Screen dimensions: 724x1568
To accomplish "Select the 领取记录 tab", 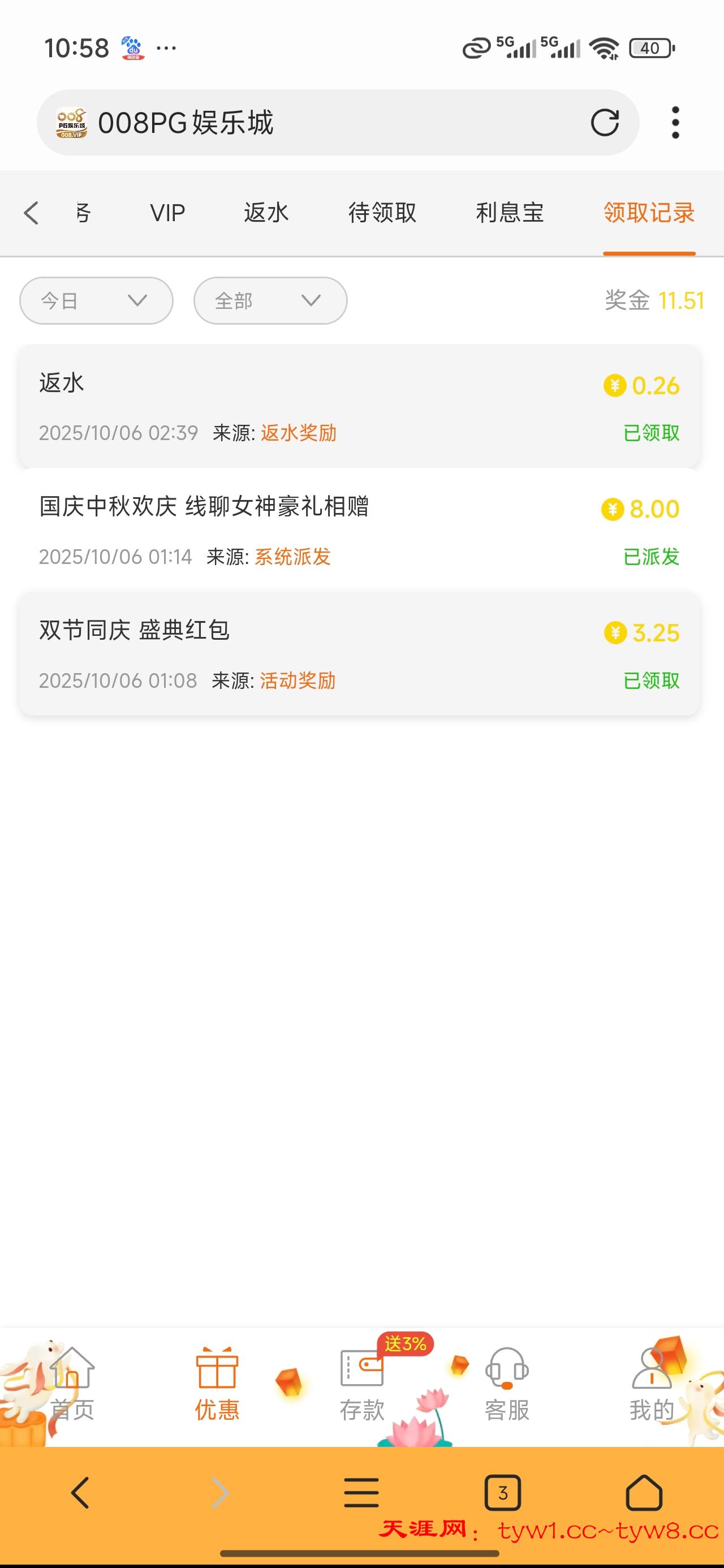I will point(649,213).
